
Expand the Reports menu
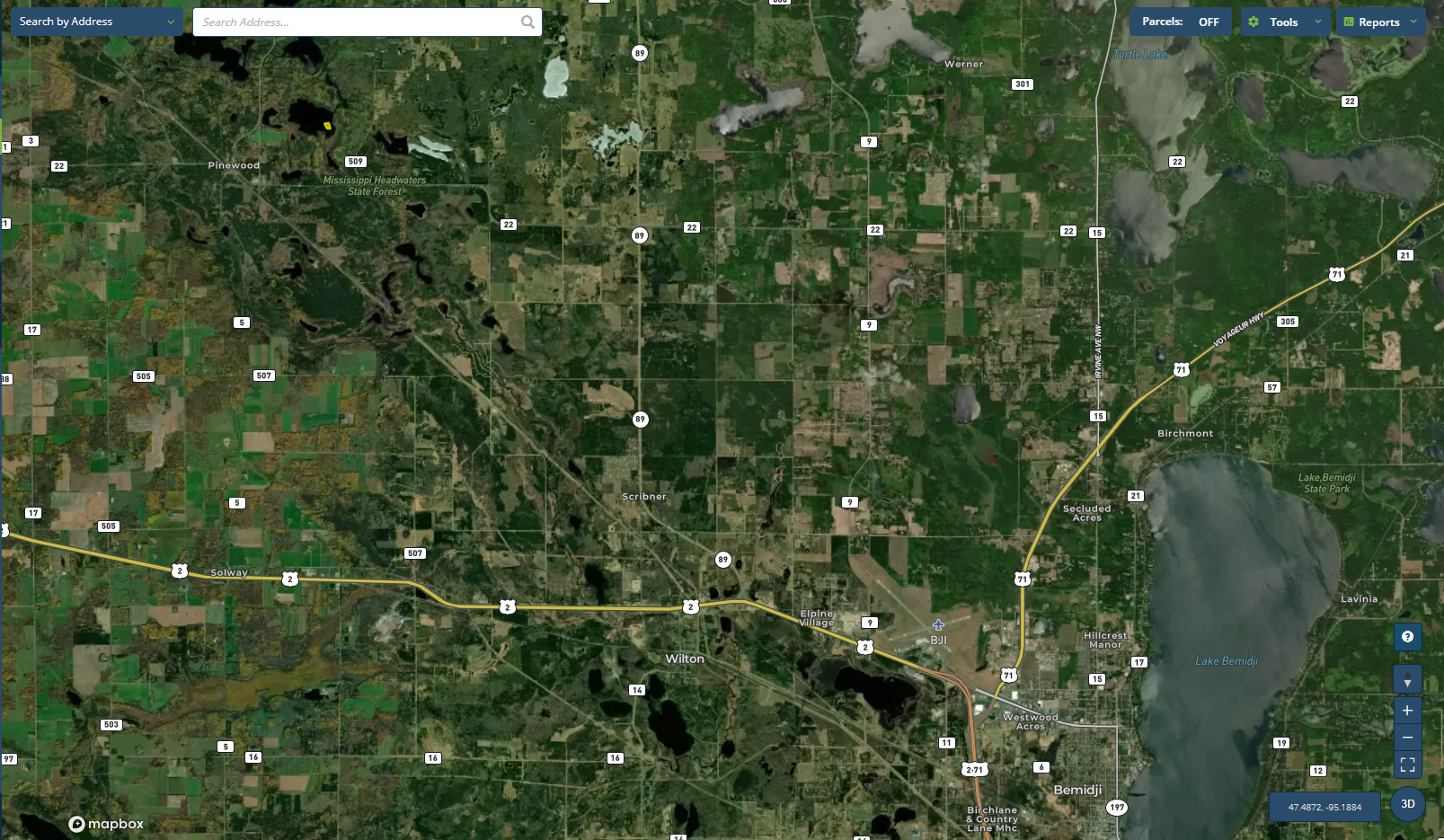pyautogui.click(x=1380, y=22)
